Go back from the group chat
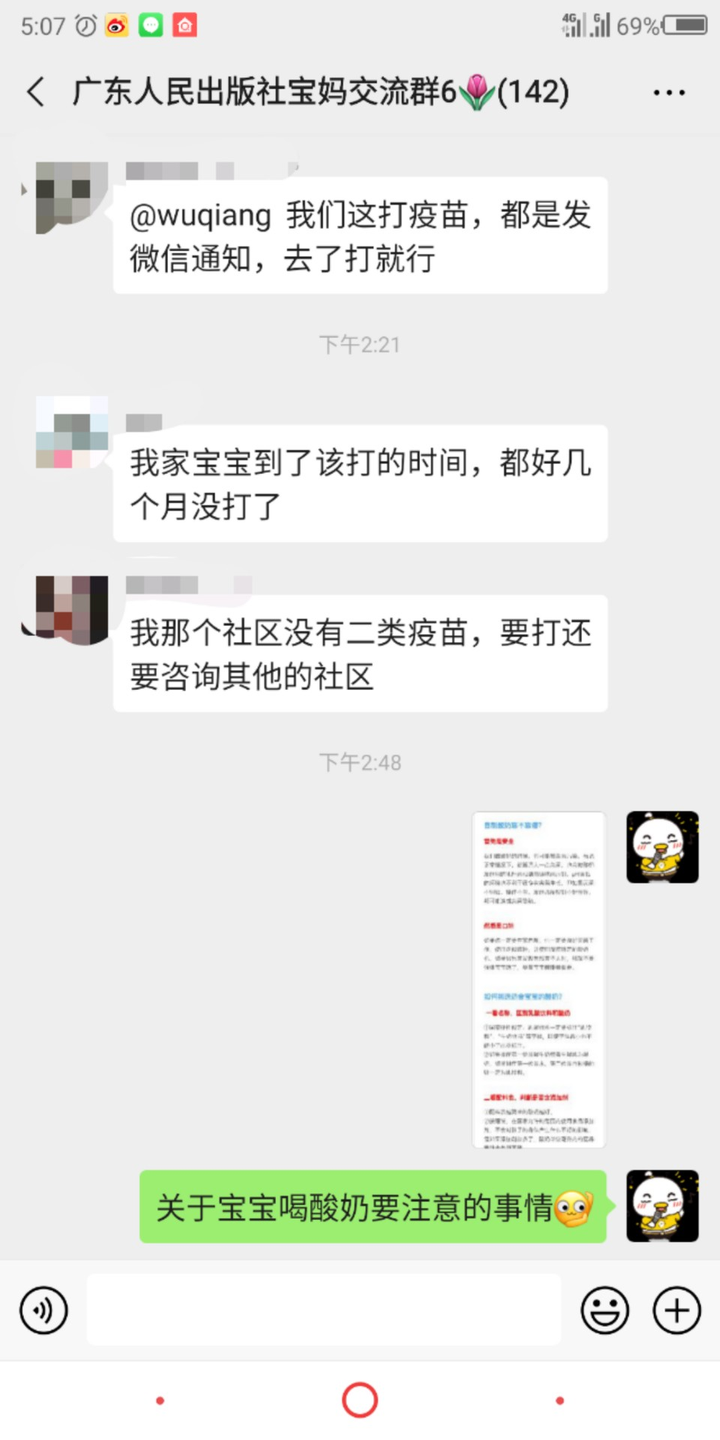The height and width of the screenshot is (1440, 720). point(36,93)
